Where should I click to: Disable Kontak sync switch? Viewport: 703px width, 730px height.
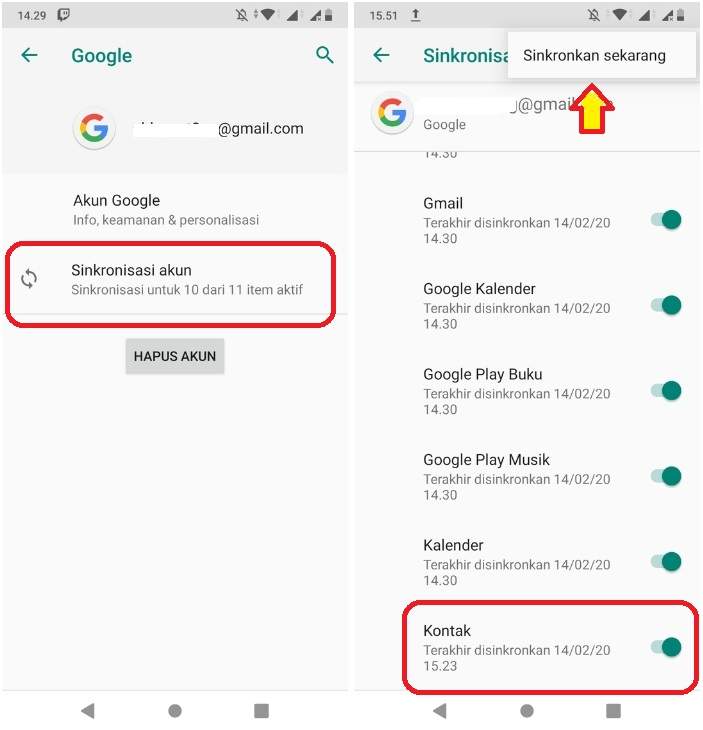click(666, 647)
